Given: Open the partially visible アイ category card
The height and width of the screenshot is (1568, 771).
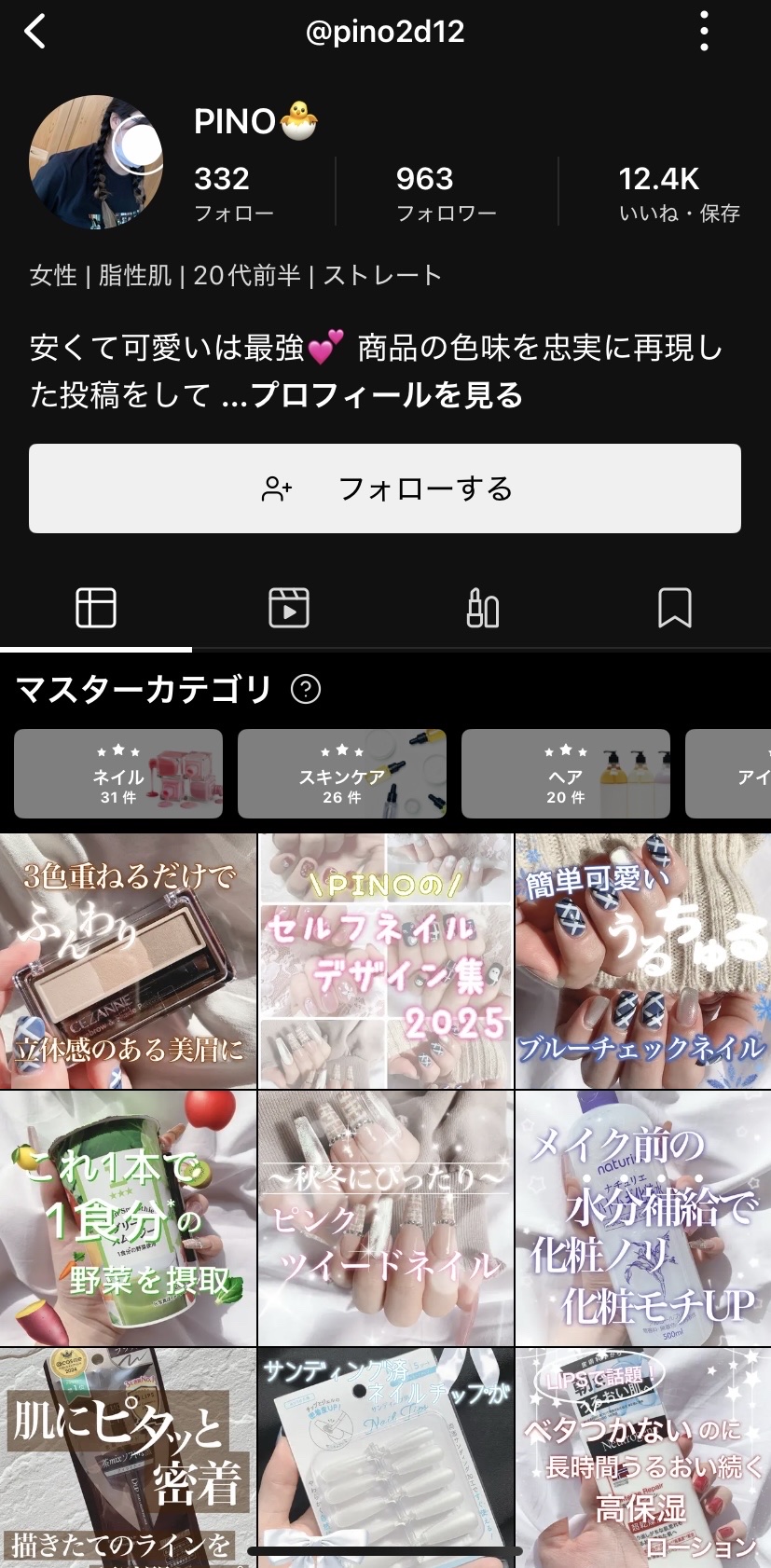Looking at the screenshot, I should (x=737, y=774).
